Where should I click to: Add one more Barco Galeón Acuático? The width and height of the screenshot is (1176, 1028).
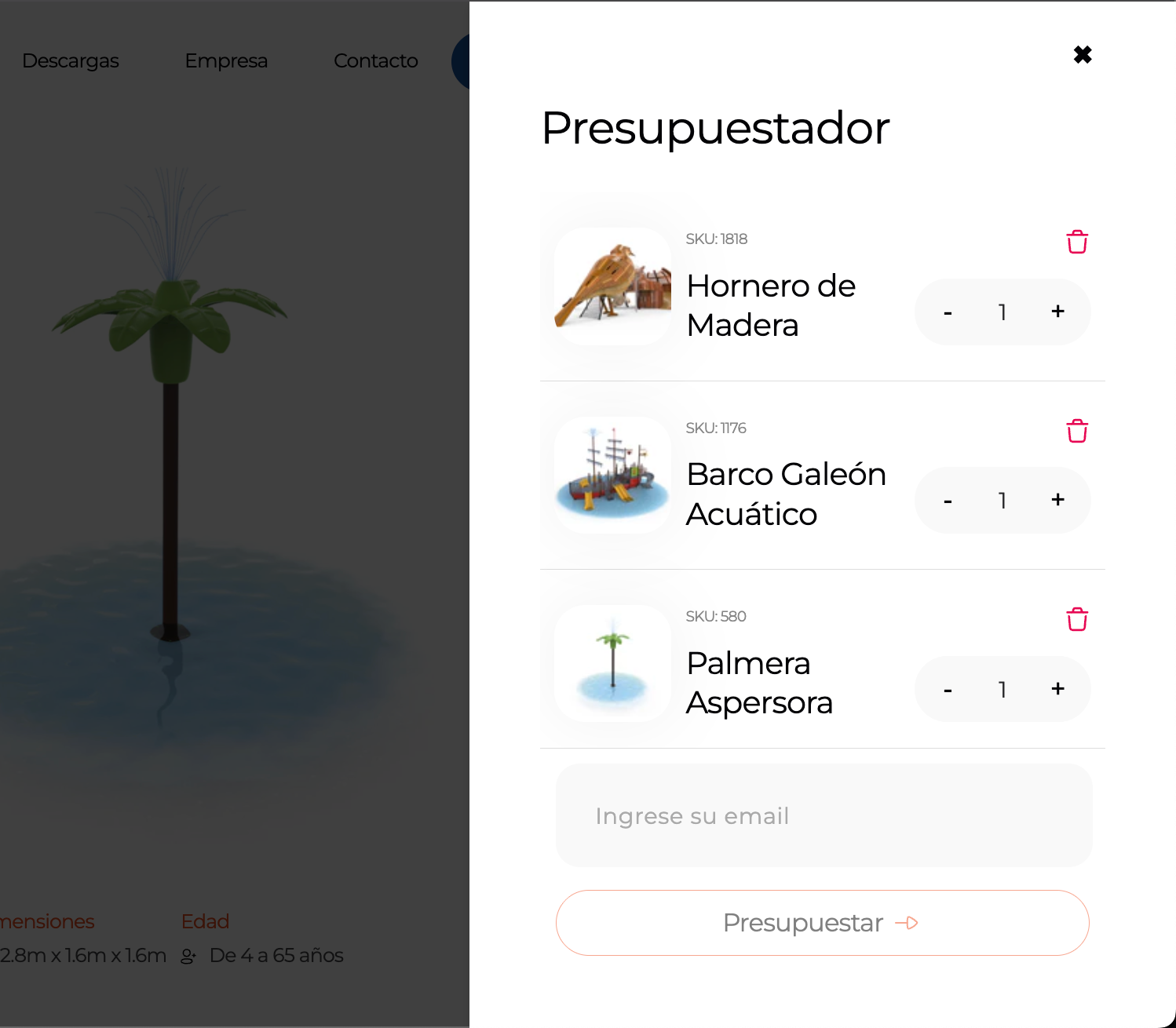coord(1057,500)
